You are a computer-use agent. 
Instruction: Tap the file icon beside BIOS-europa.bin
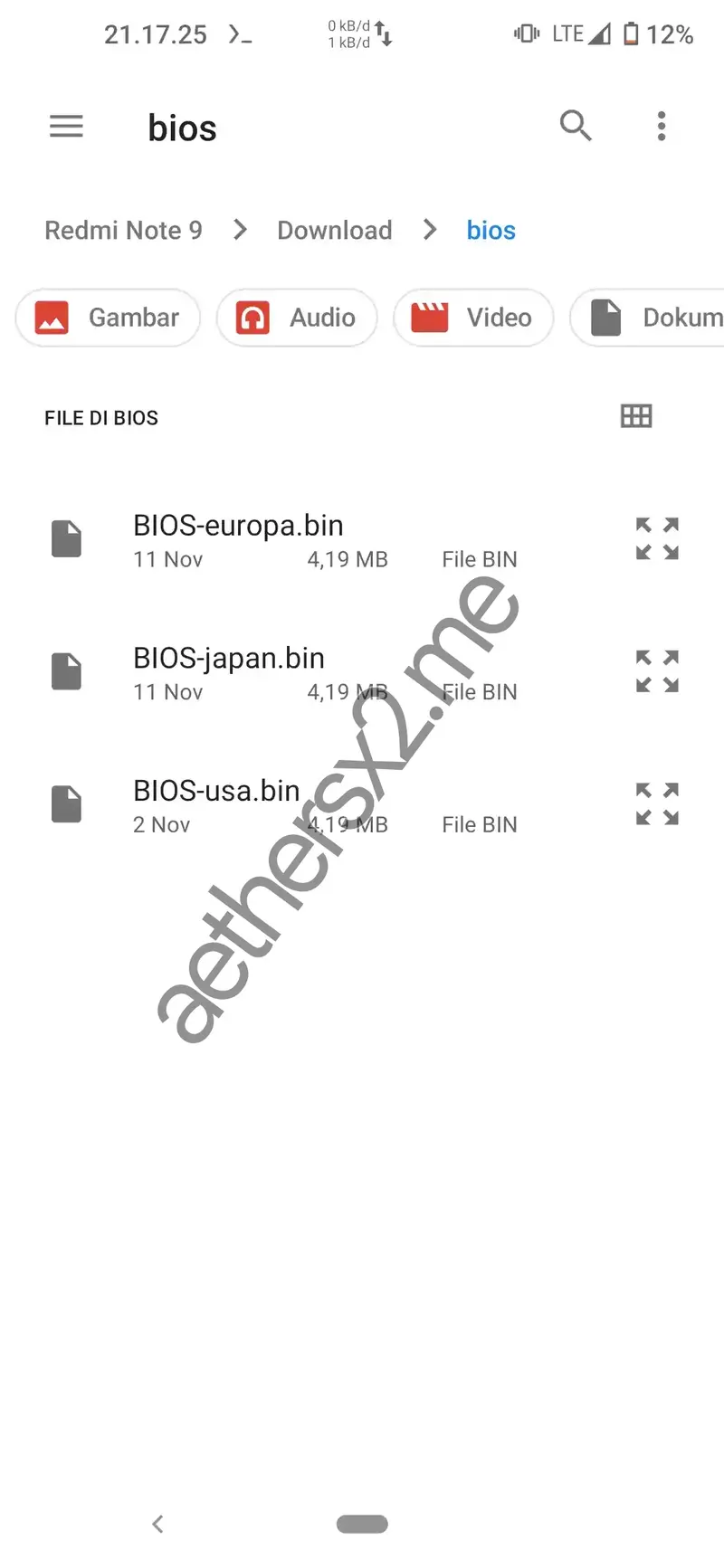click(x=67, y=538)
